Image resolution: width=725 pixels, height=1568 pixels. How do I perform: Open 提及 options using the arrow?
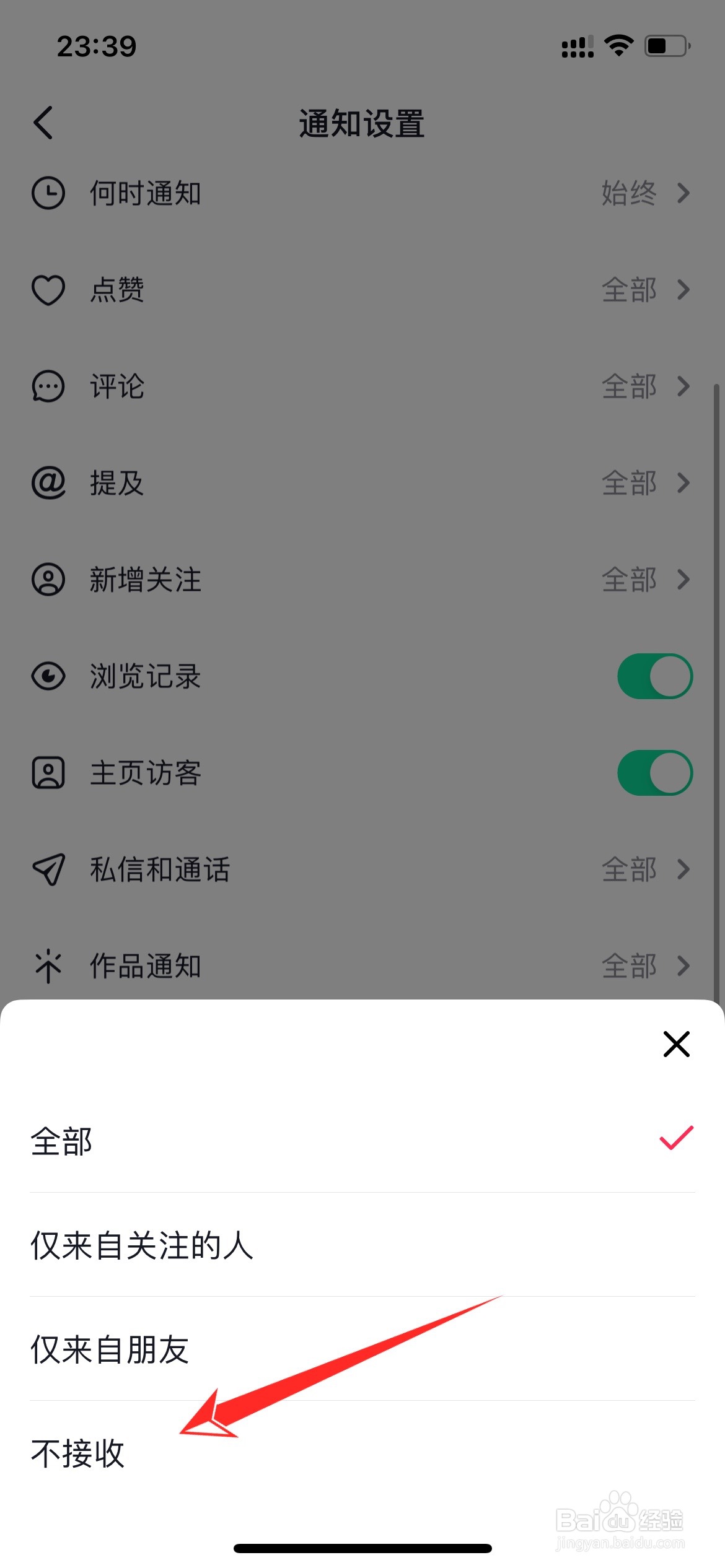coord(683,483)
